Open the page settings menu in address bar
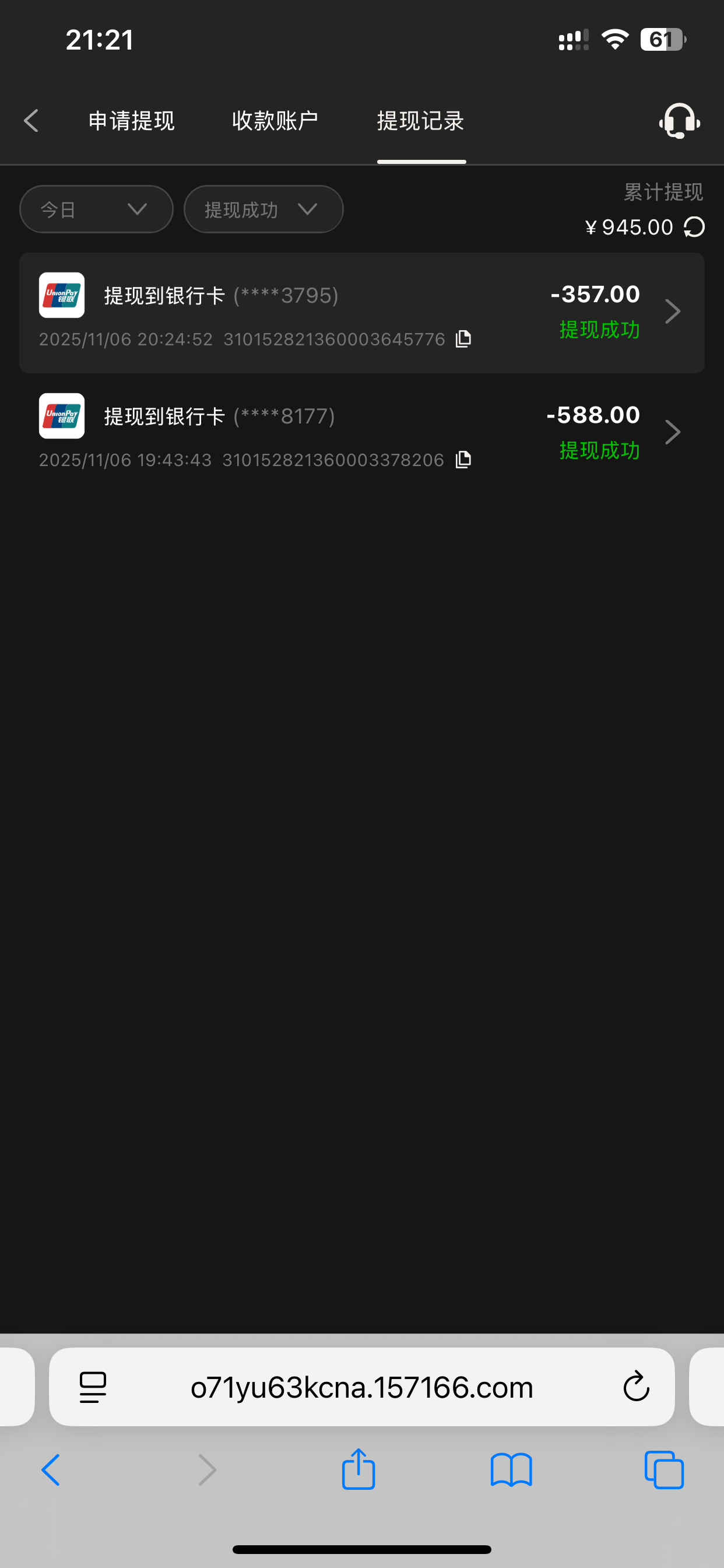The width and height of the screenshot is (724, 1568). pyautogui.click(x=93, y=1387)
